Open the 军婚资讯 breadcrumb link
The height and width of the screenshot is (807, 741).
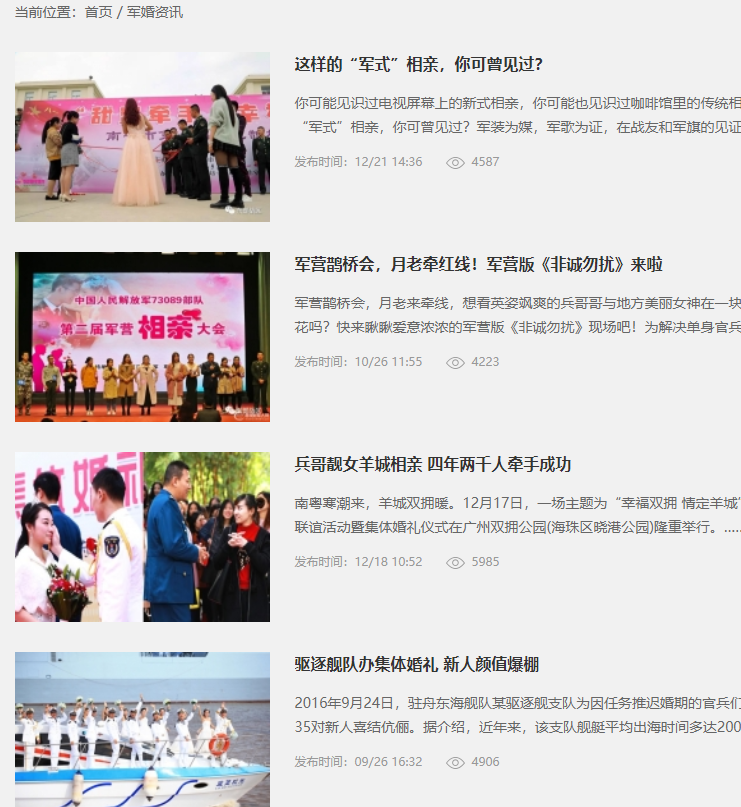155,12
